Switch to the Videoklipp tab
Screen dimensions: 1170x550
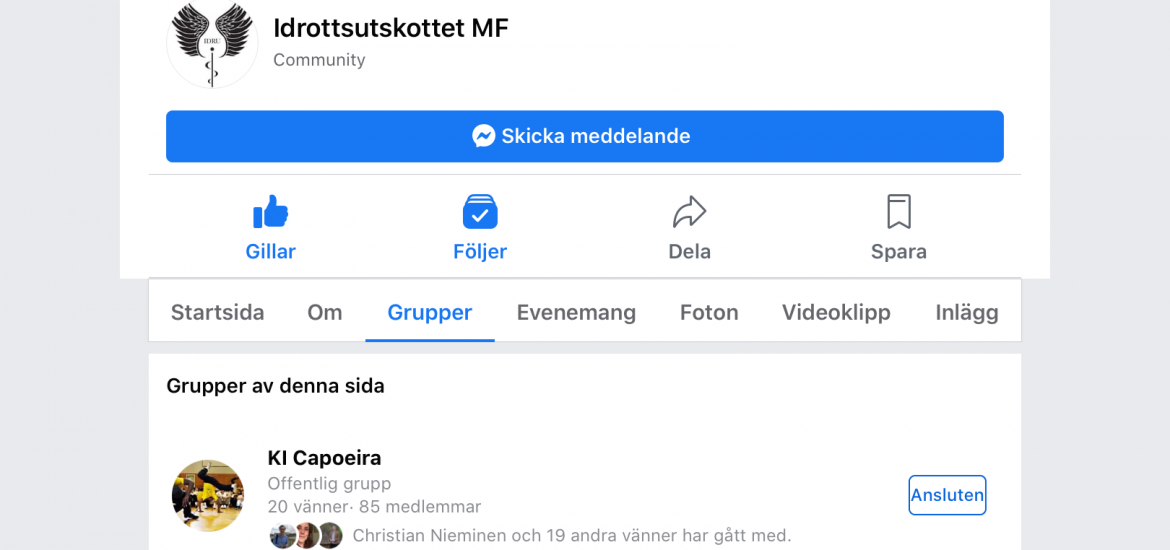[836, 312]
